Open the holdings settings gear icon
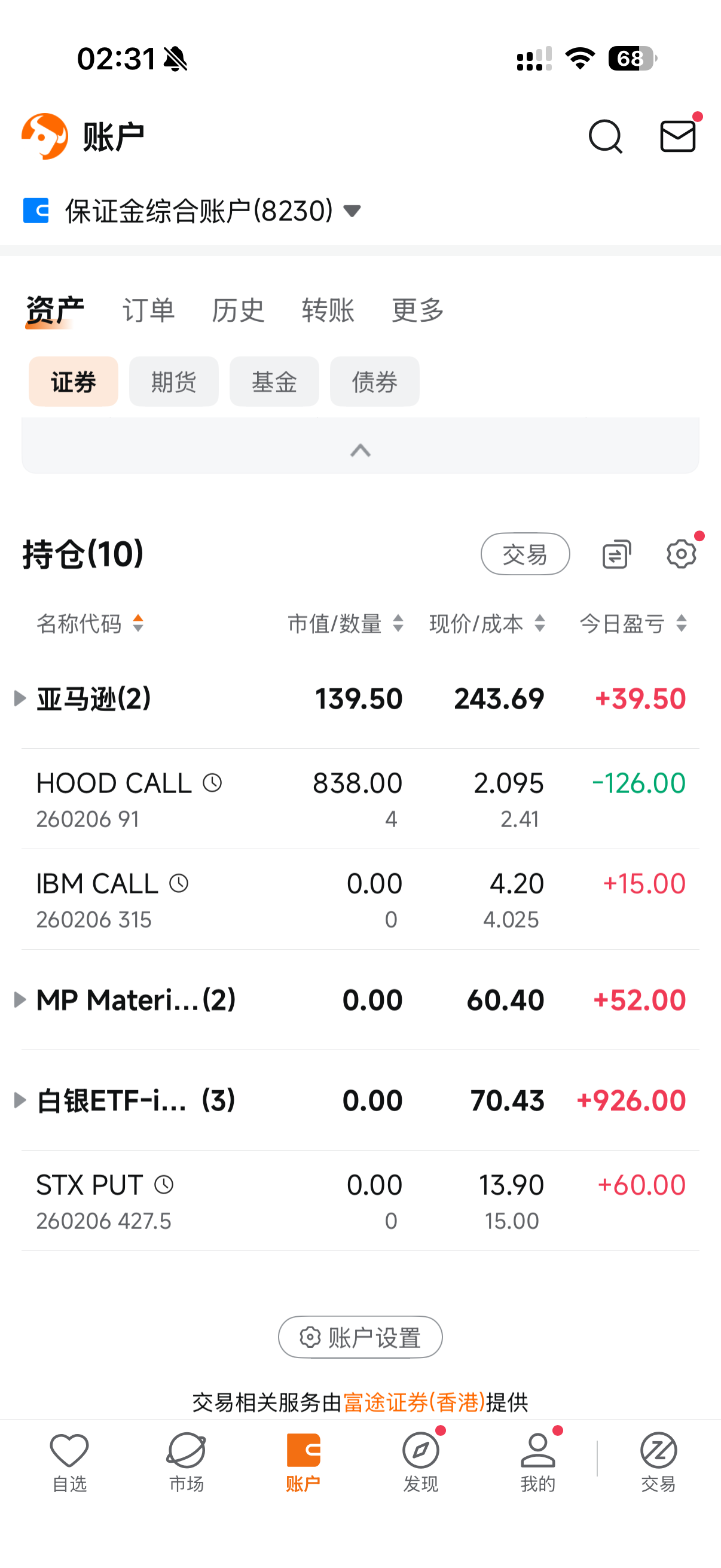Screen dimensions: 721x1568 681,554
